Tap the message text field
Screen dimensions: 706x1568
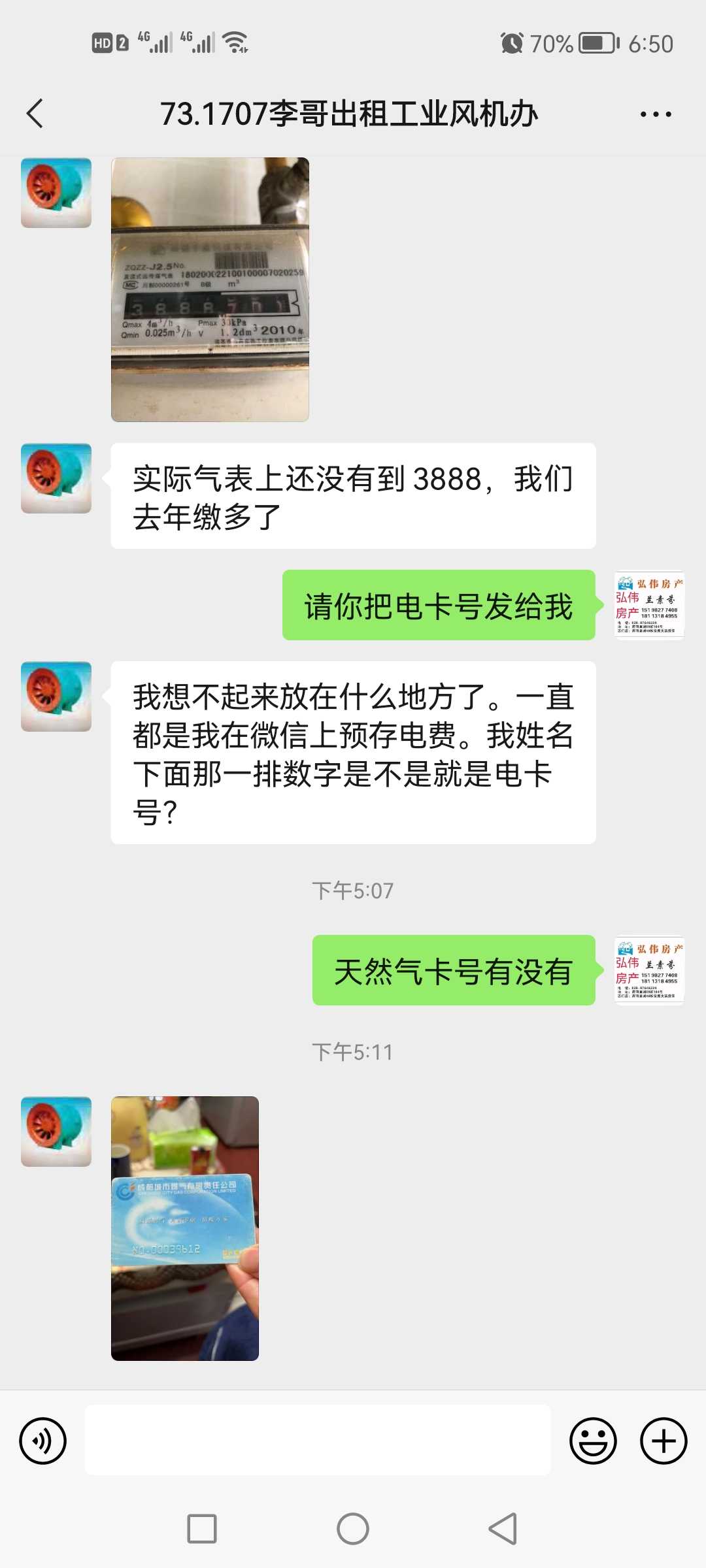(318, 1441)
